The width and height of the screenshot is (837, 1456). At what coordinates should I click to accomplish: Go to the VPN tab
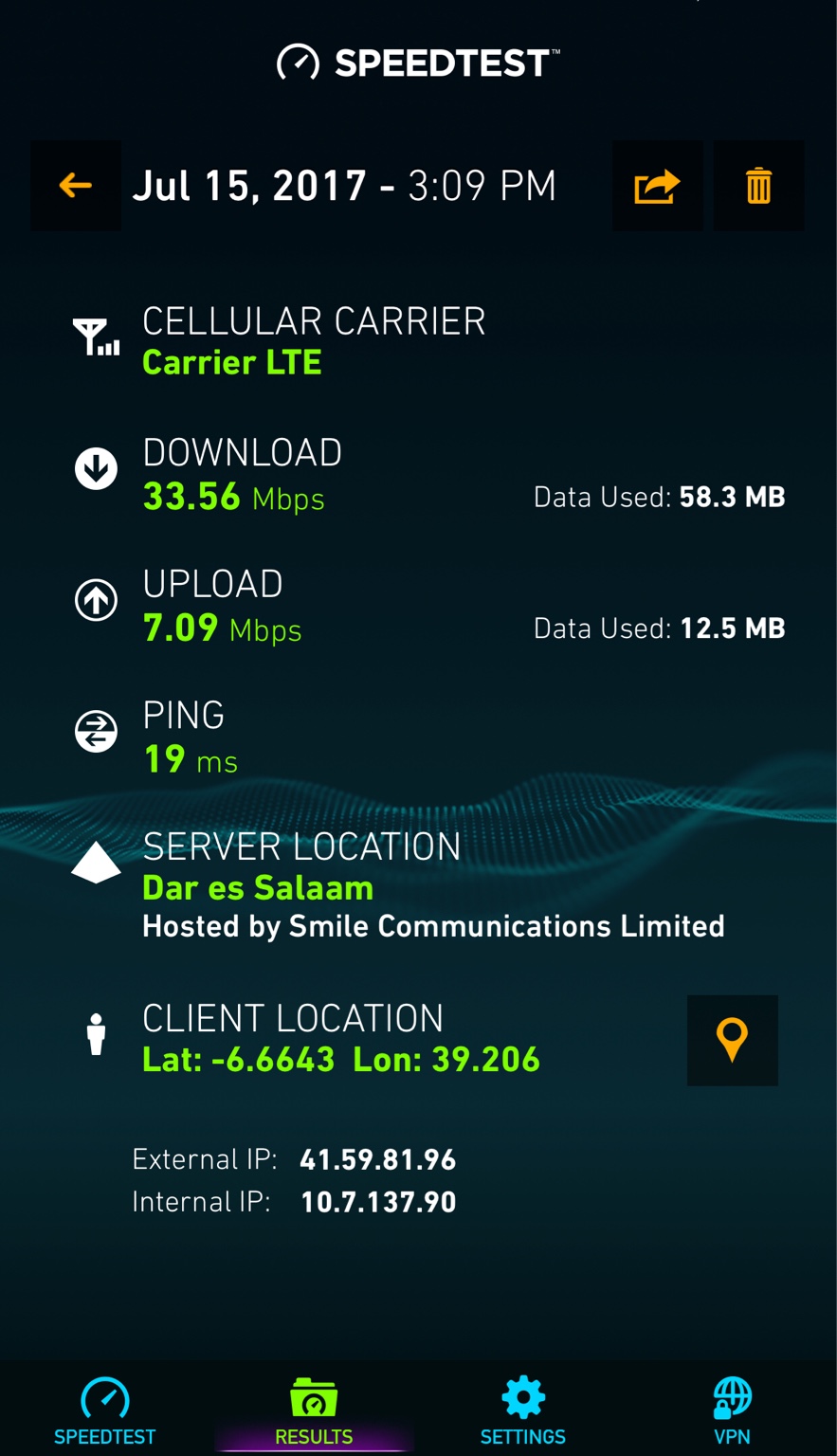732,1411
